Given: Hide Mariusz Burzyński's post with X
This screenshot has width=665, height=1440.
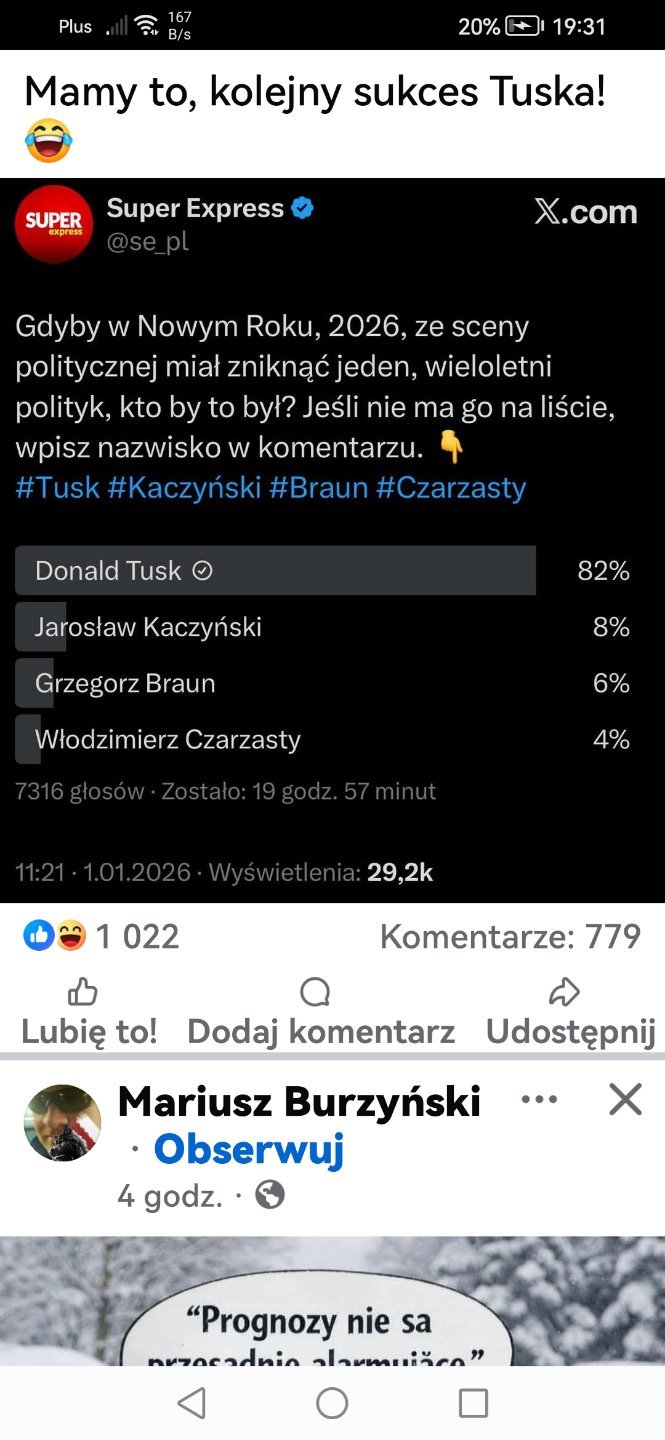Looking at the screenshot, I should tap(625, 1100).
